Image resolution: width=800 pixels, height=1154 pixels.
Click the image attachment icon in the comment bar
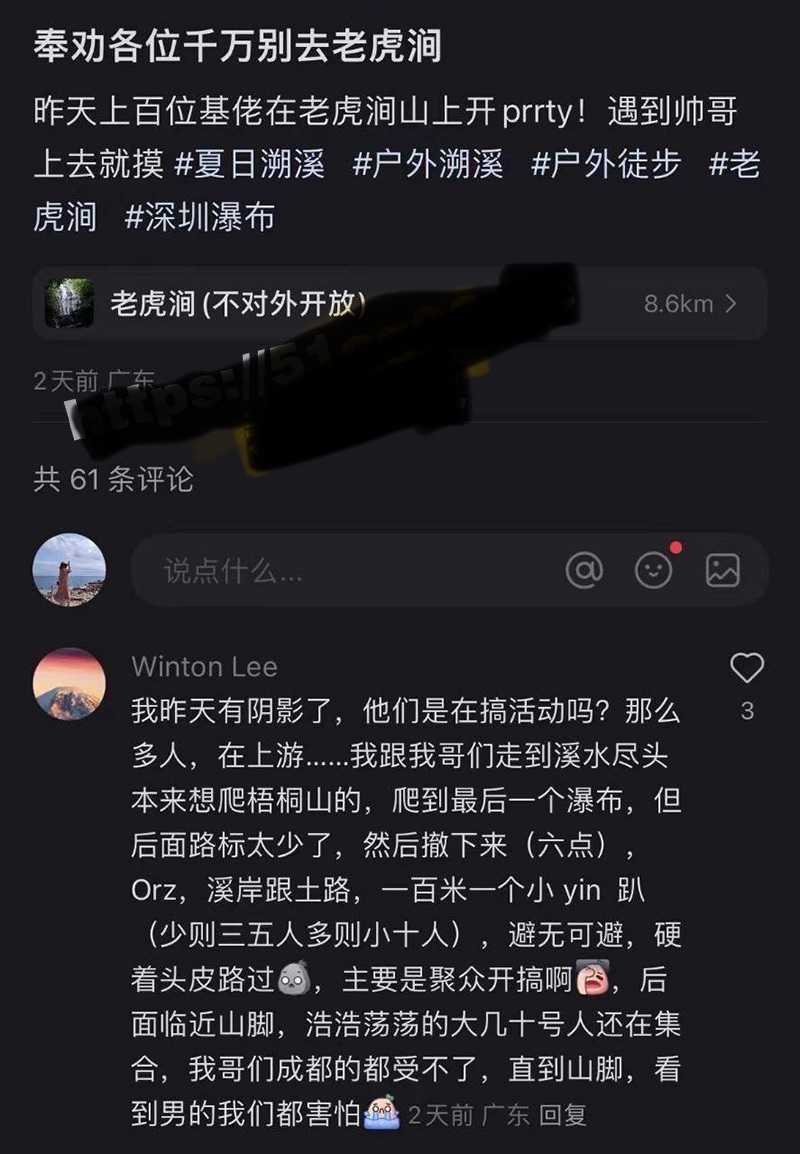point(720,570)
